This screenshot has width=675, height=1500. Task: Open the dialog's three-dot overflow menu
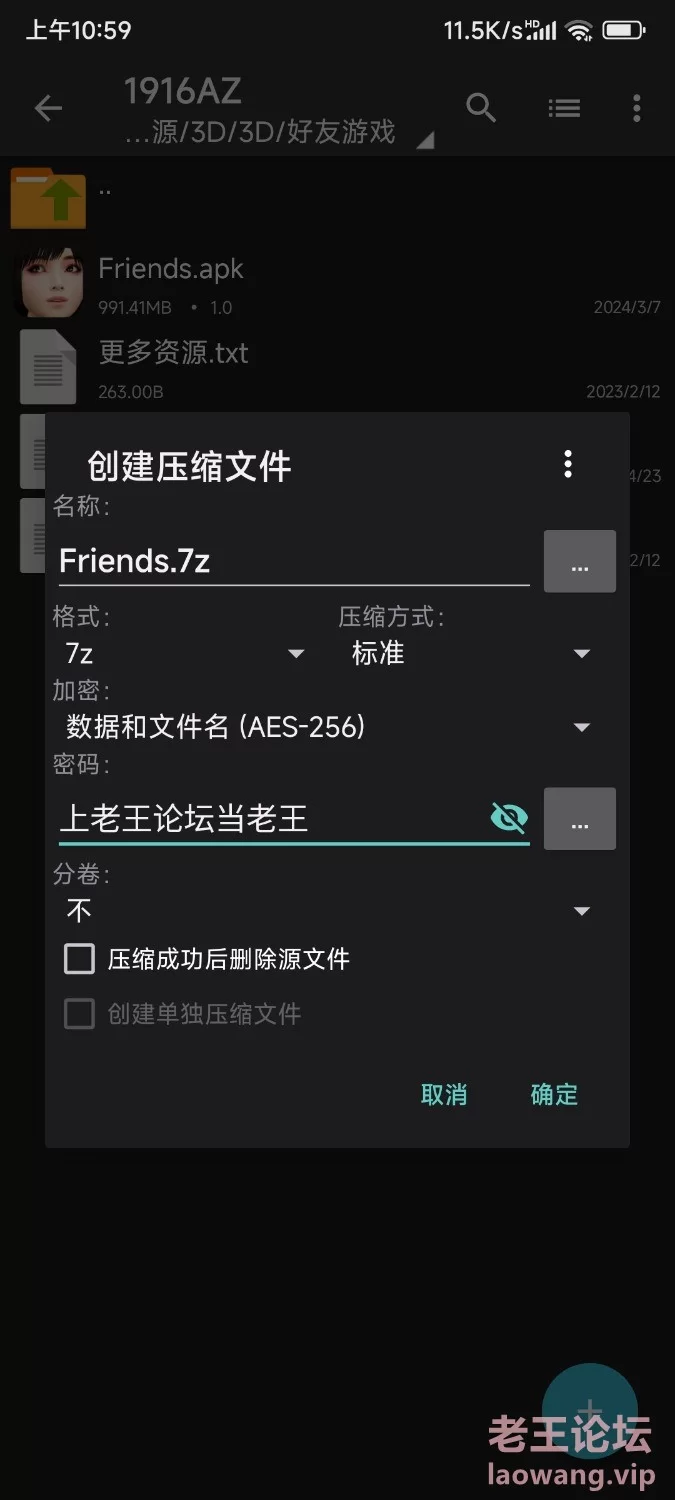(568, 464)
